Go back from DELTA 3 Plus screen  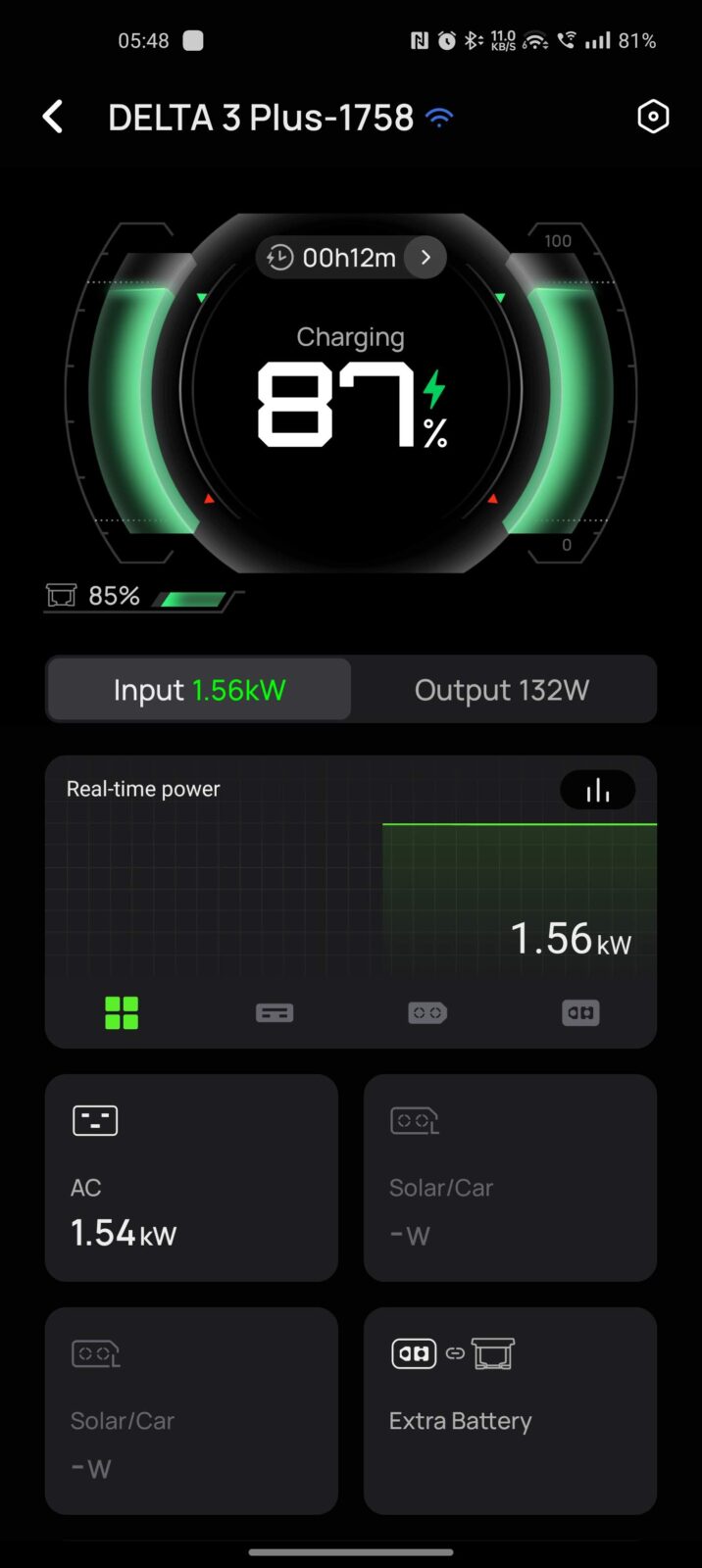(x=53, y=118)
